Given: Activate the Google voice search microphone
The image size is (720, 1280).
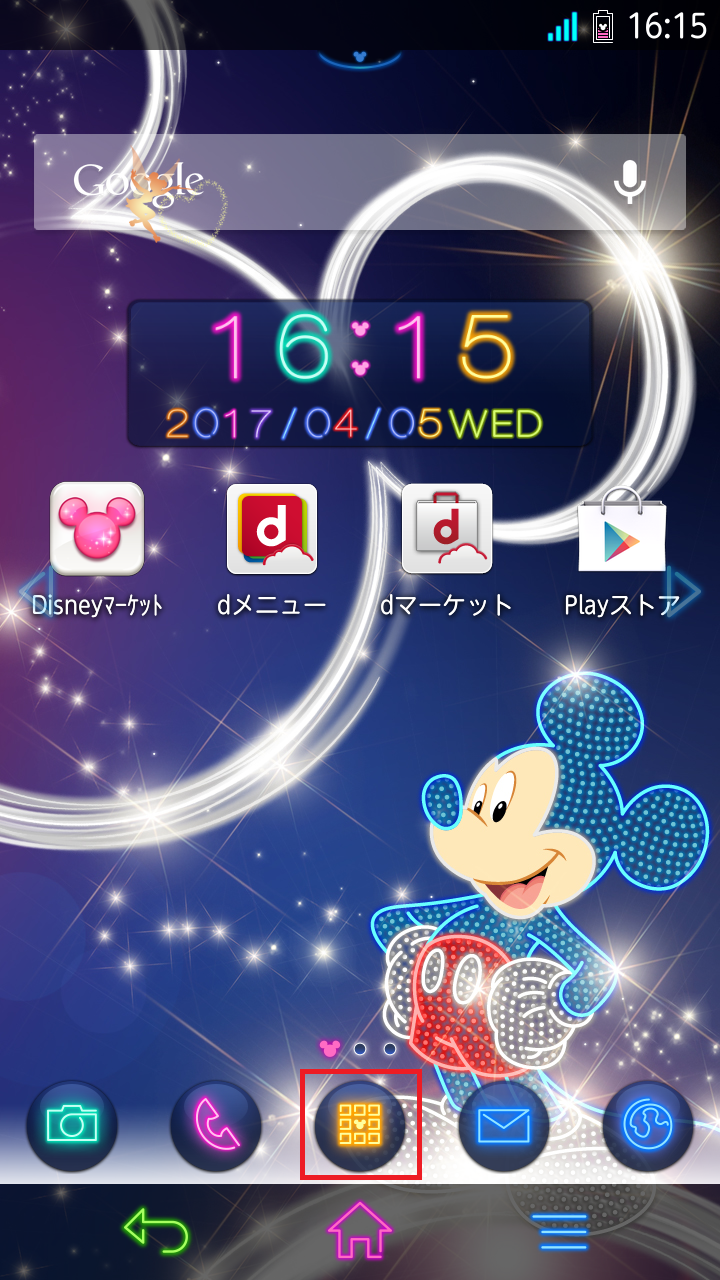Looking at the screenshot, I should click(x=630, y=180).
